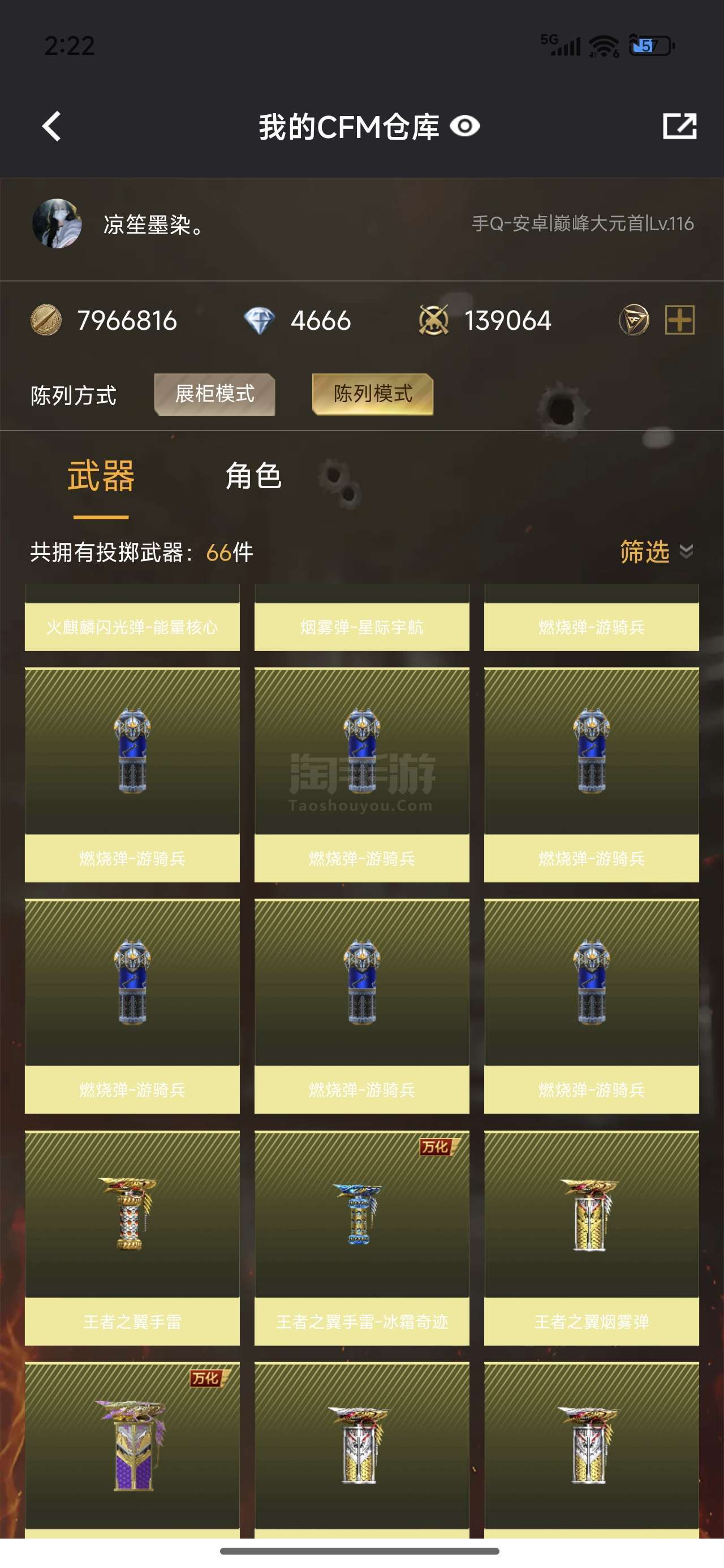Switch to the 角色 tab
The width and height of the screenshot is (724, 1568).
tap(253, 476)
